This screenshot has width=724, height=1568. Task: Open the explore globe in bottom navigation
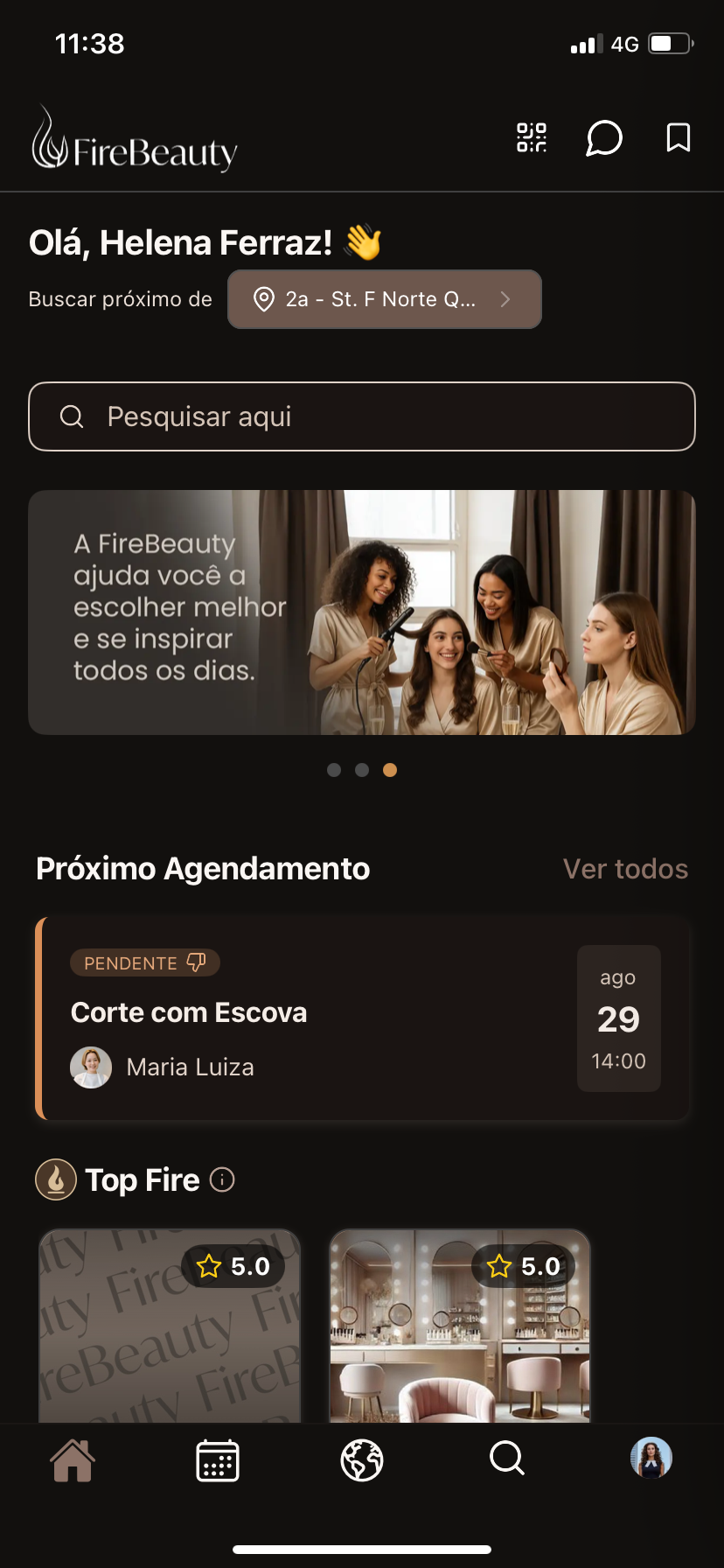click(x=361, y=1459)
